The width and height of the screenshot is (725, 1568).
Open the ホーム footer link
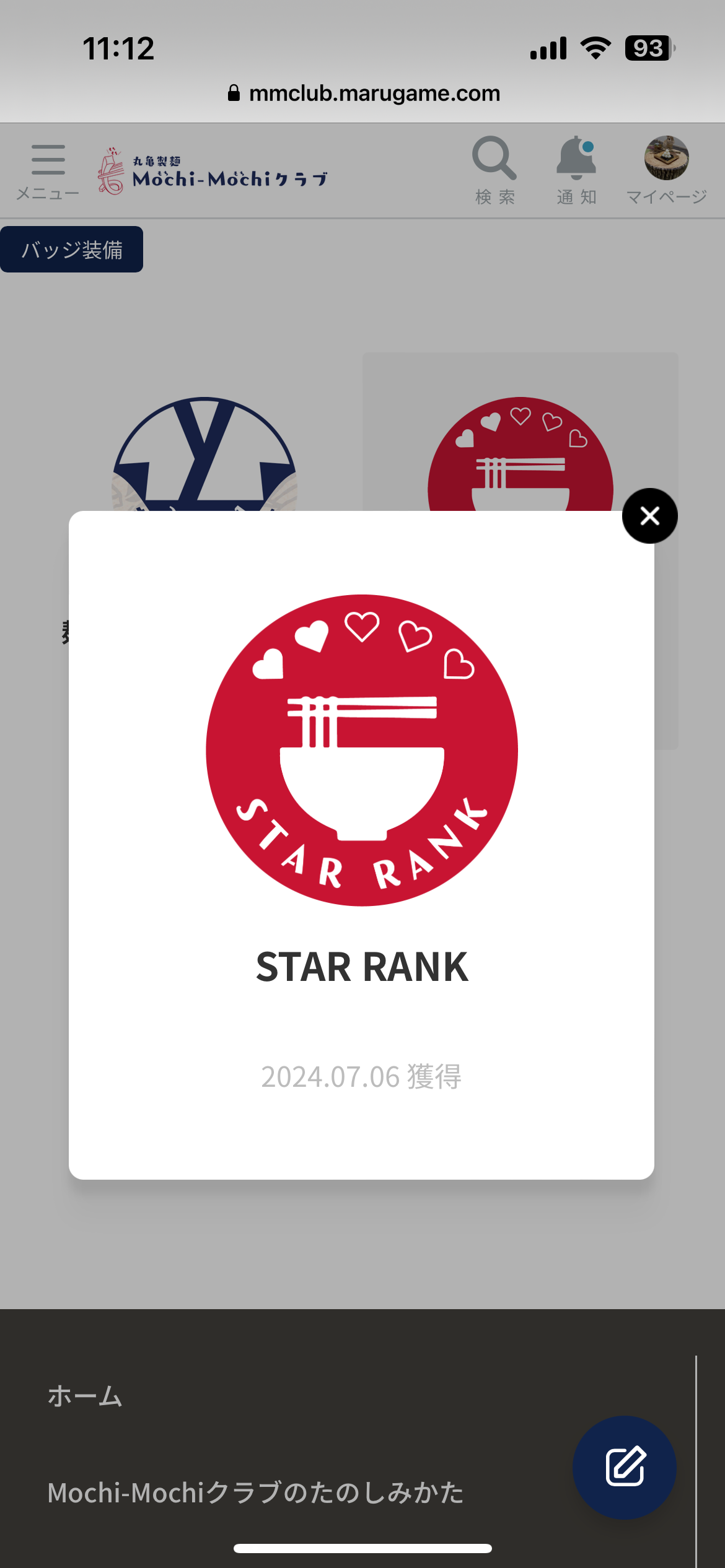85,1396
